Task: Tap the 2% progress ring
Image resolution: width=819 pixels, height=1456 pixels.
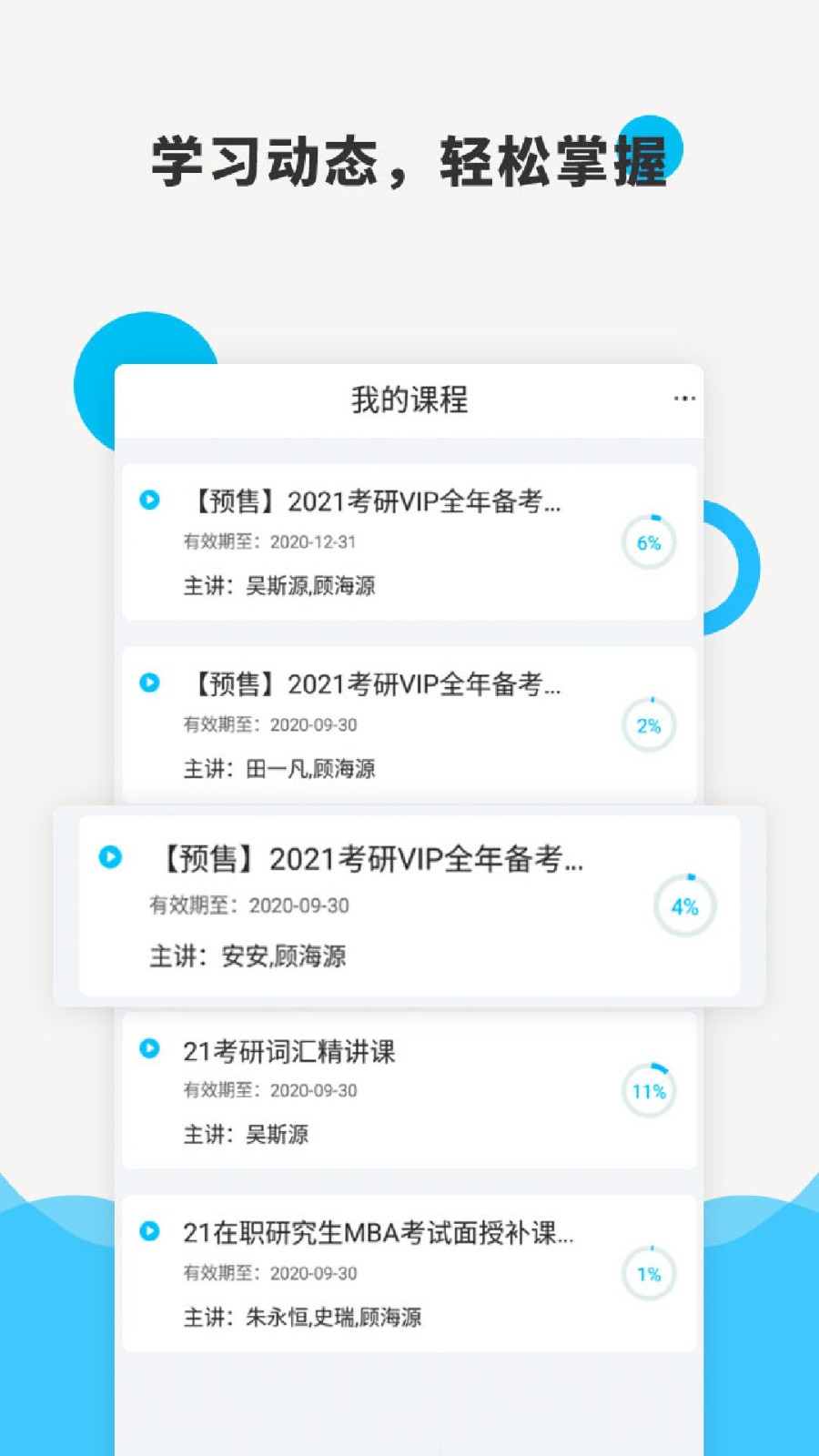Action: (x=649, y=725)
